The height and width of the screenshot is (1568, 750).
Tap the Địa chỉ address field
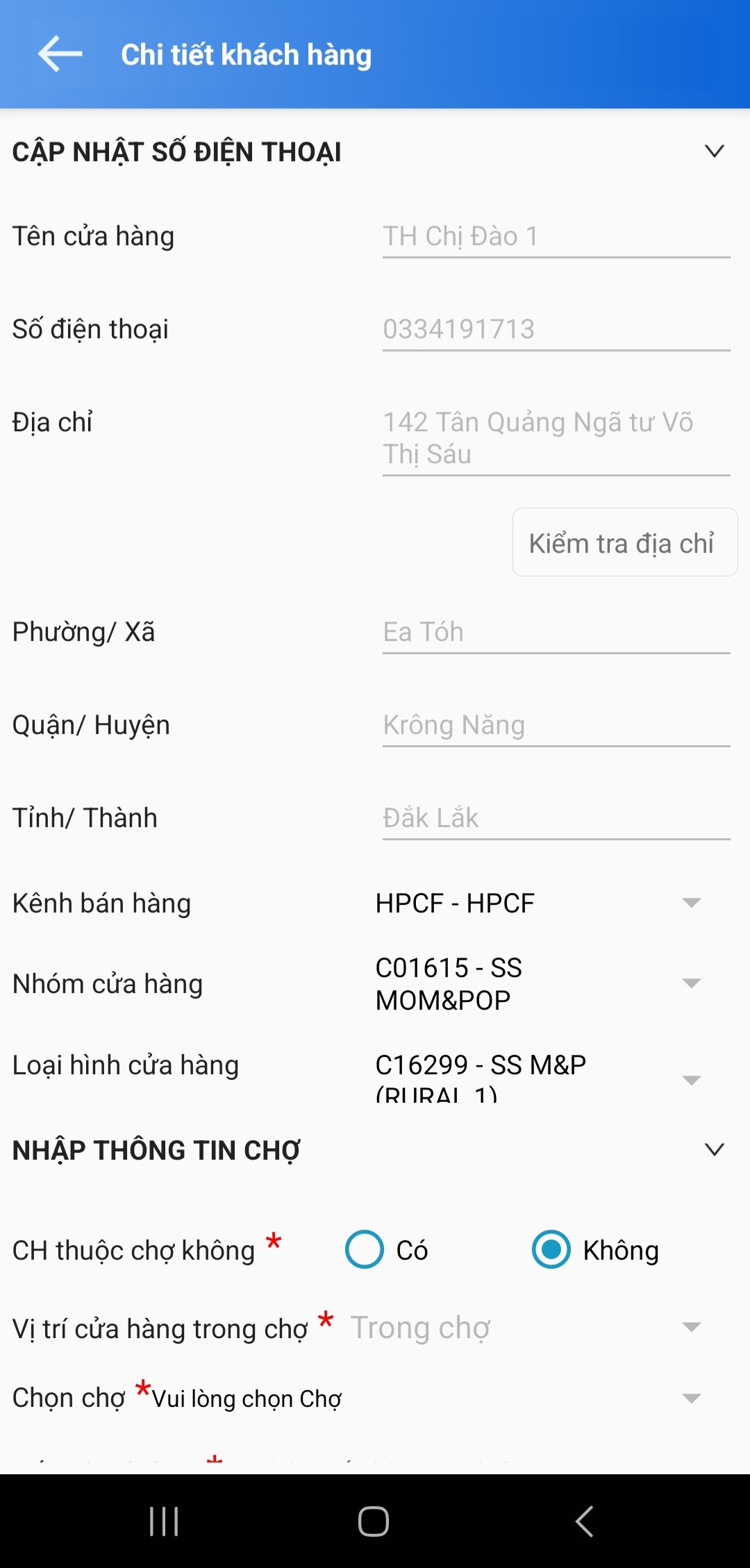pos(556,438)
